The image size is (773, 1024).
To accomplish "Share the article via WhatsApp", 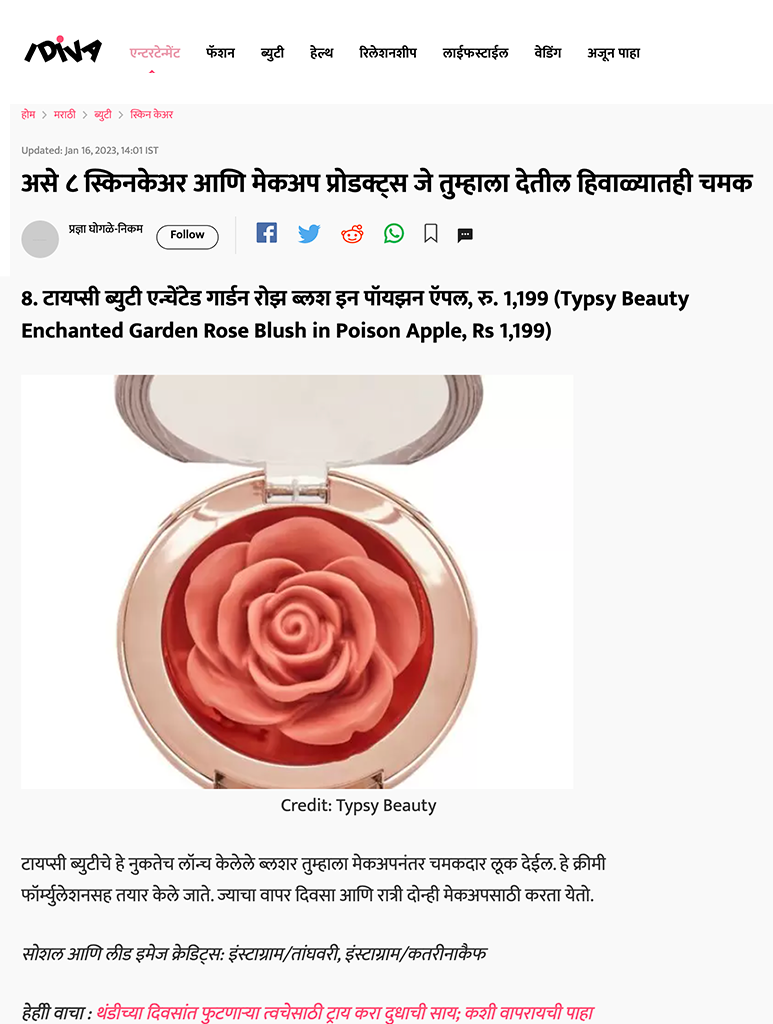I will [394, 233].
